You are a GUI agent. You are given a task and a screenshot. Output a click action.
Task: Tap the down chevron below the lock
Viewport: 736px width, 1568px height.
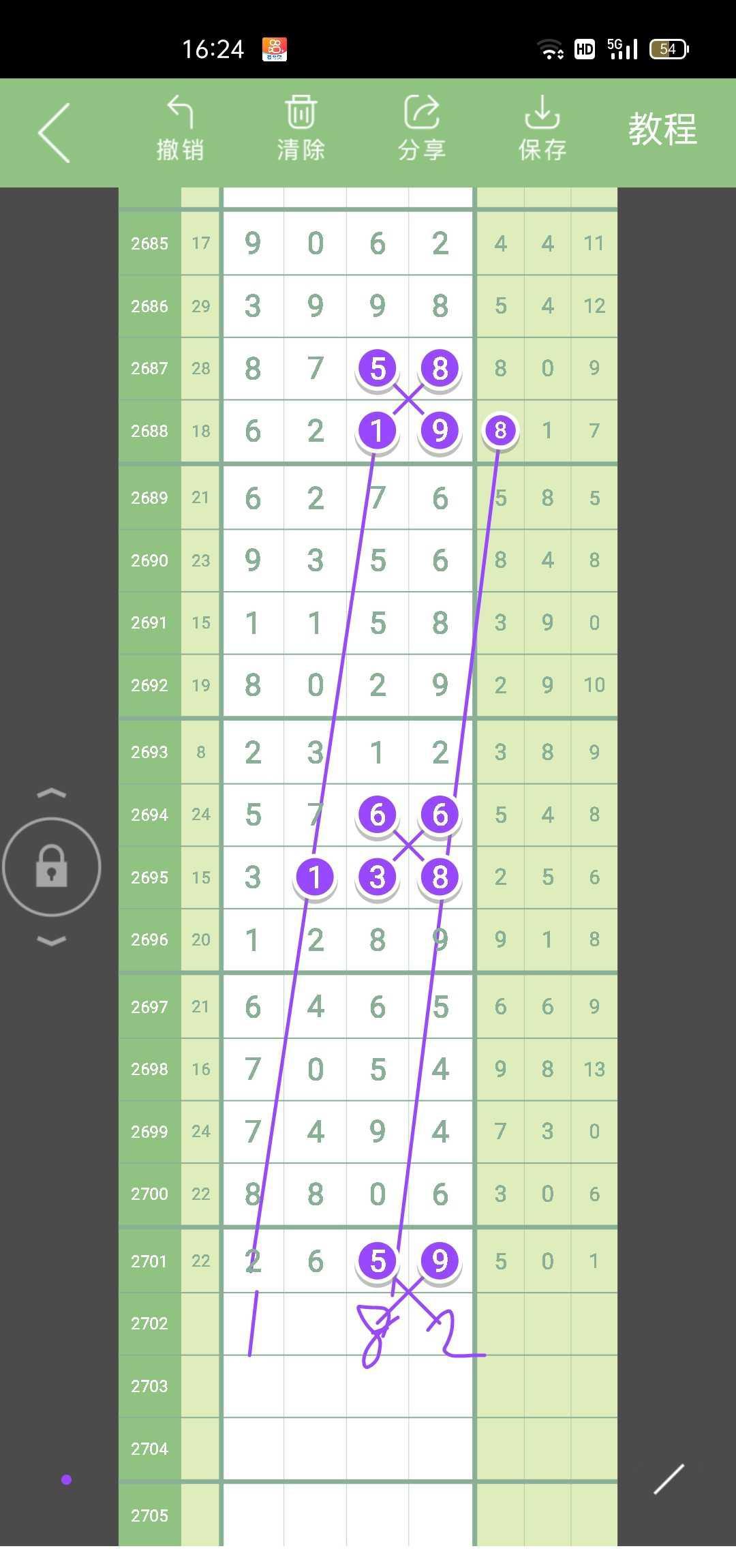52,941
